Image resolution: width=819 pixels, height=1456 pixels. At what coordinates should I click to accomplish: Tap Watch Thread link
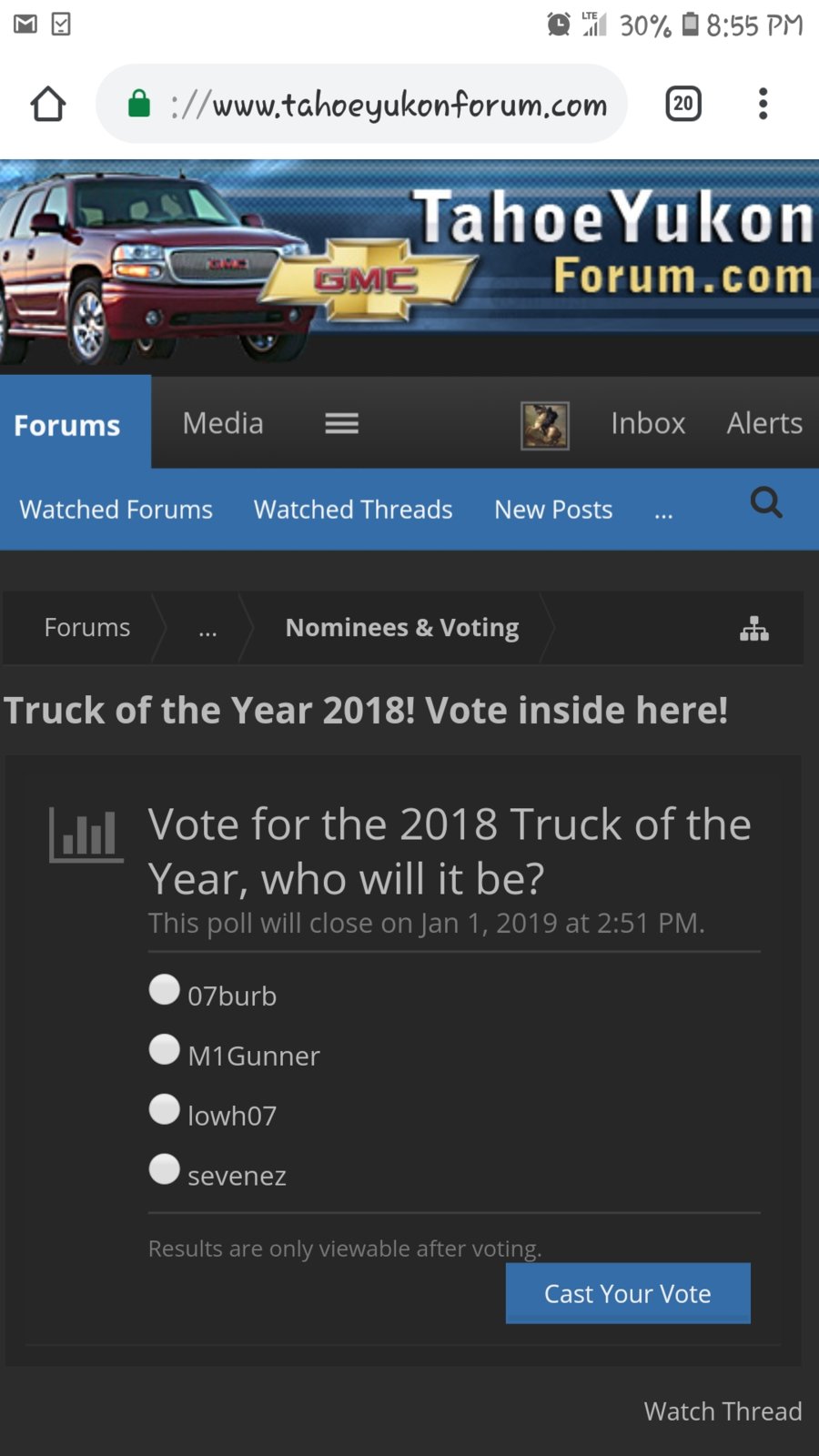pyautogui.click(x=723, y=1411)
